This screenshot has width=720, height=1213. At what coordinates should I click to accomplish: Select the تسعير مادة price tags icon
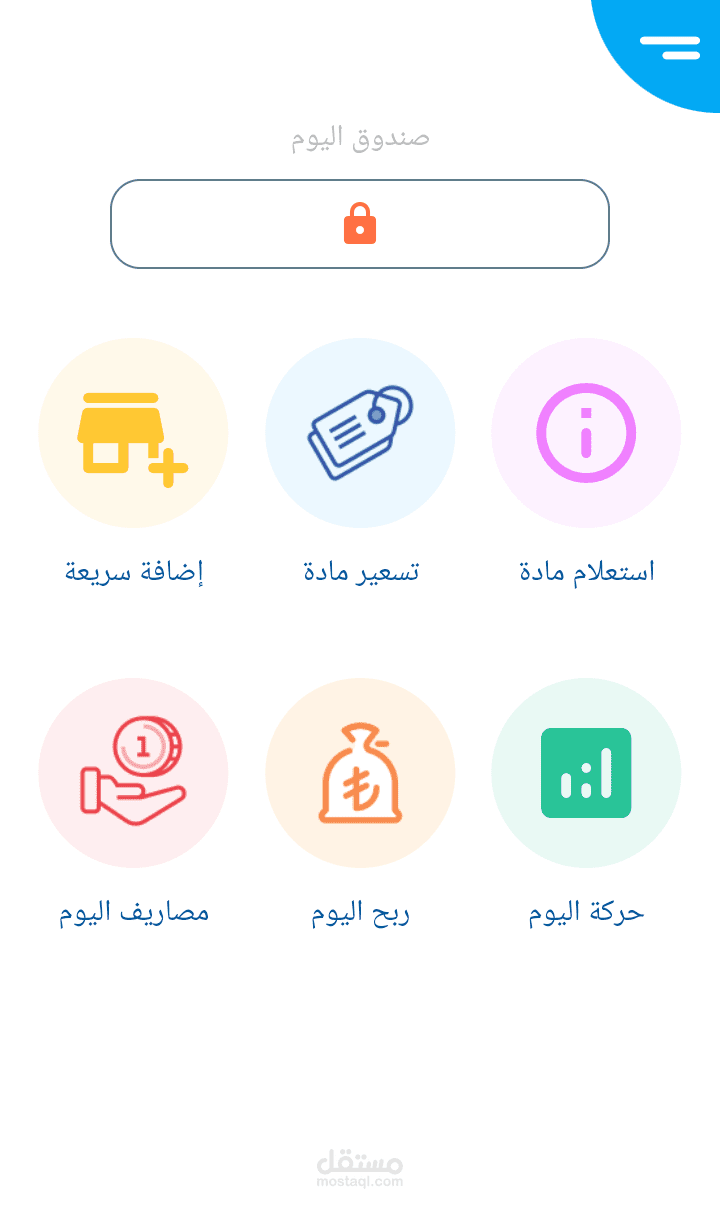tap(360, 432)
